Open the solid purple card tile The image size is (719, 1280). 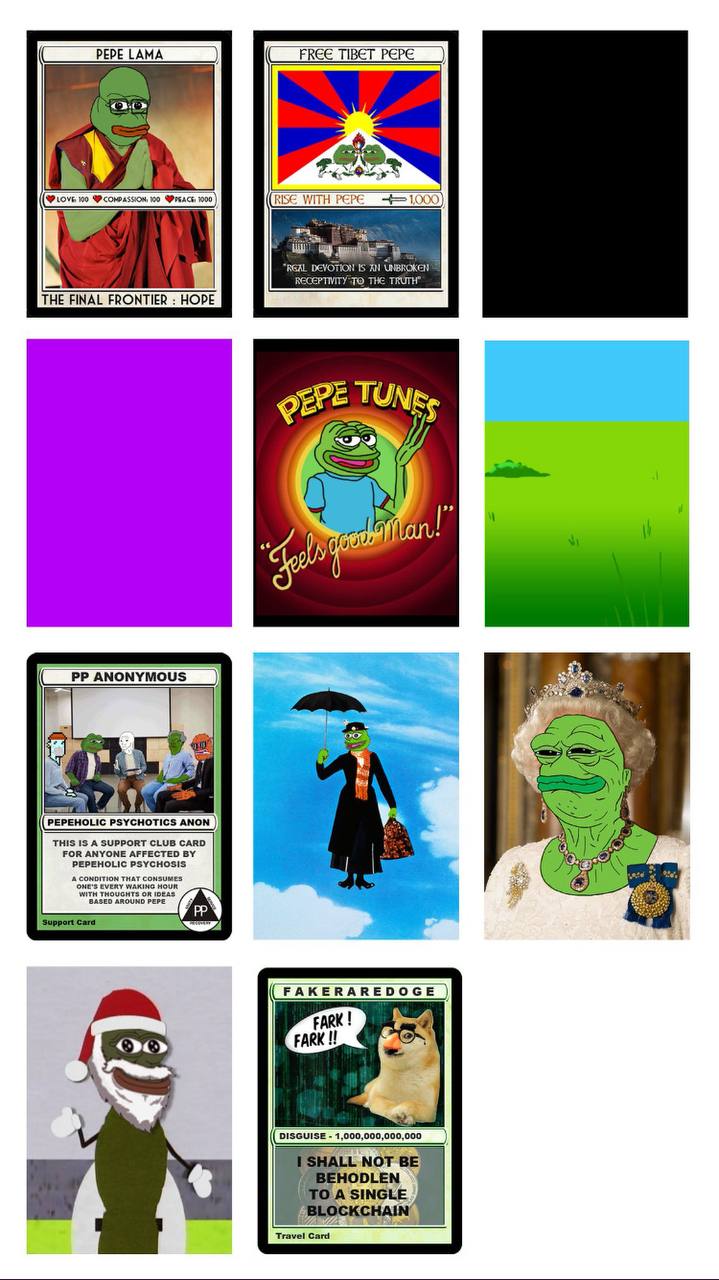click(x=129, y=483)
